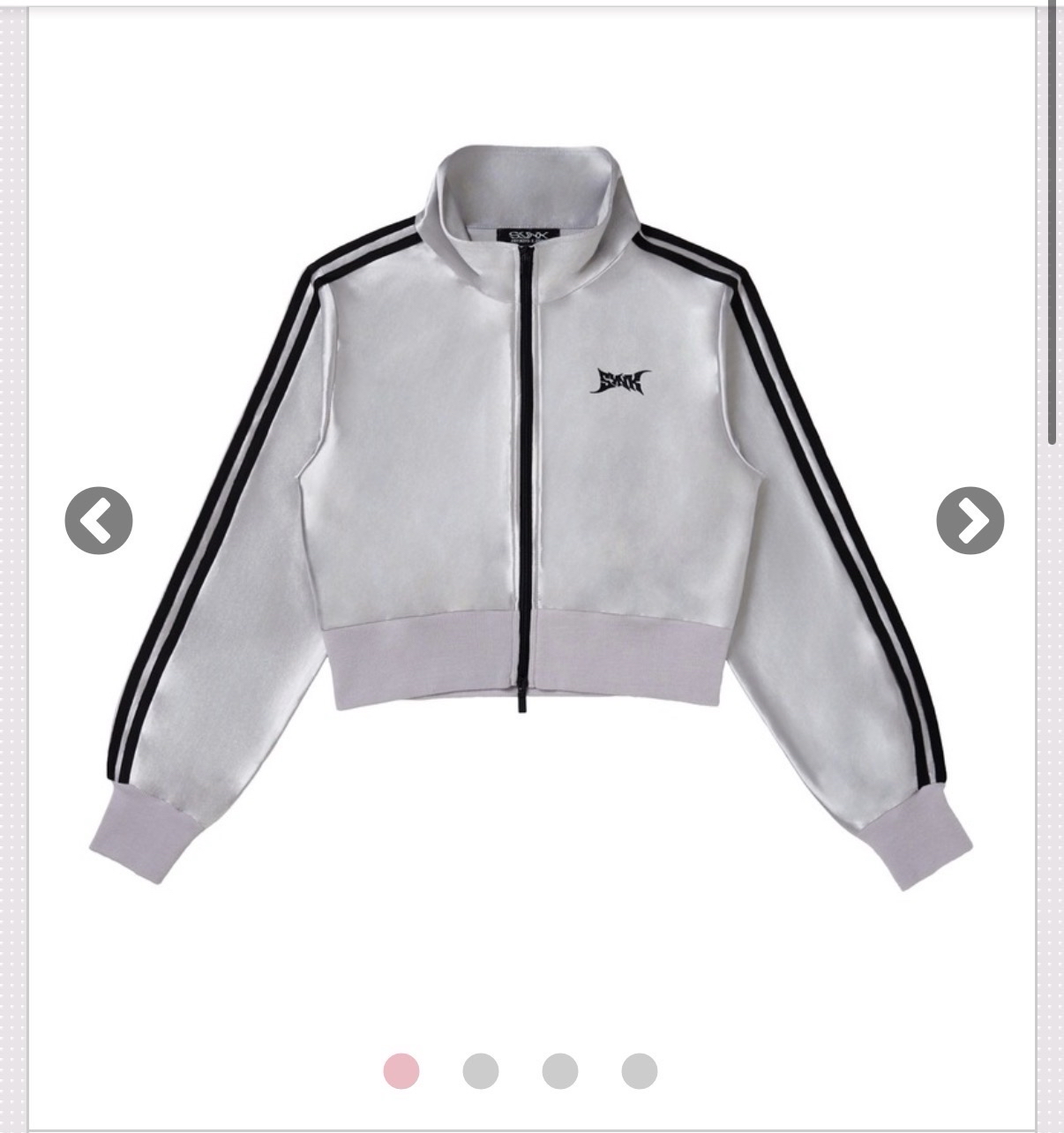Jump to the third carousel dot

coord(560,1071)
